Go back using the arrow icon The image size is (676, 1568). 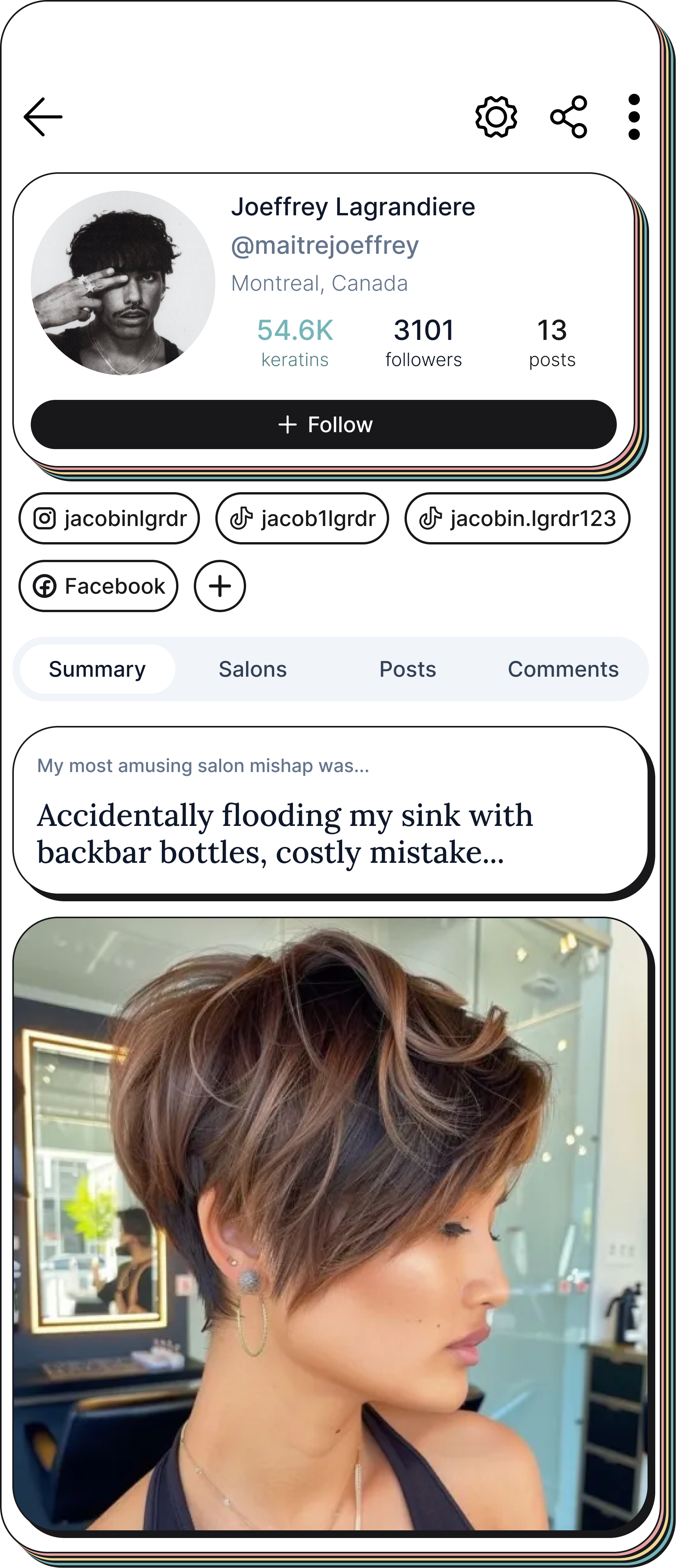[43, 116]
